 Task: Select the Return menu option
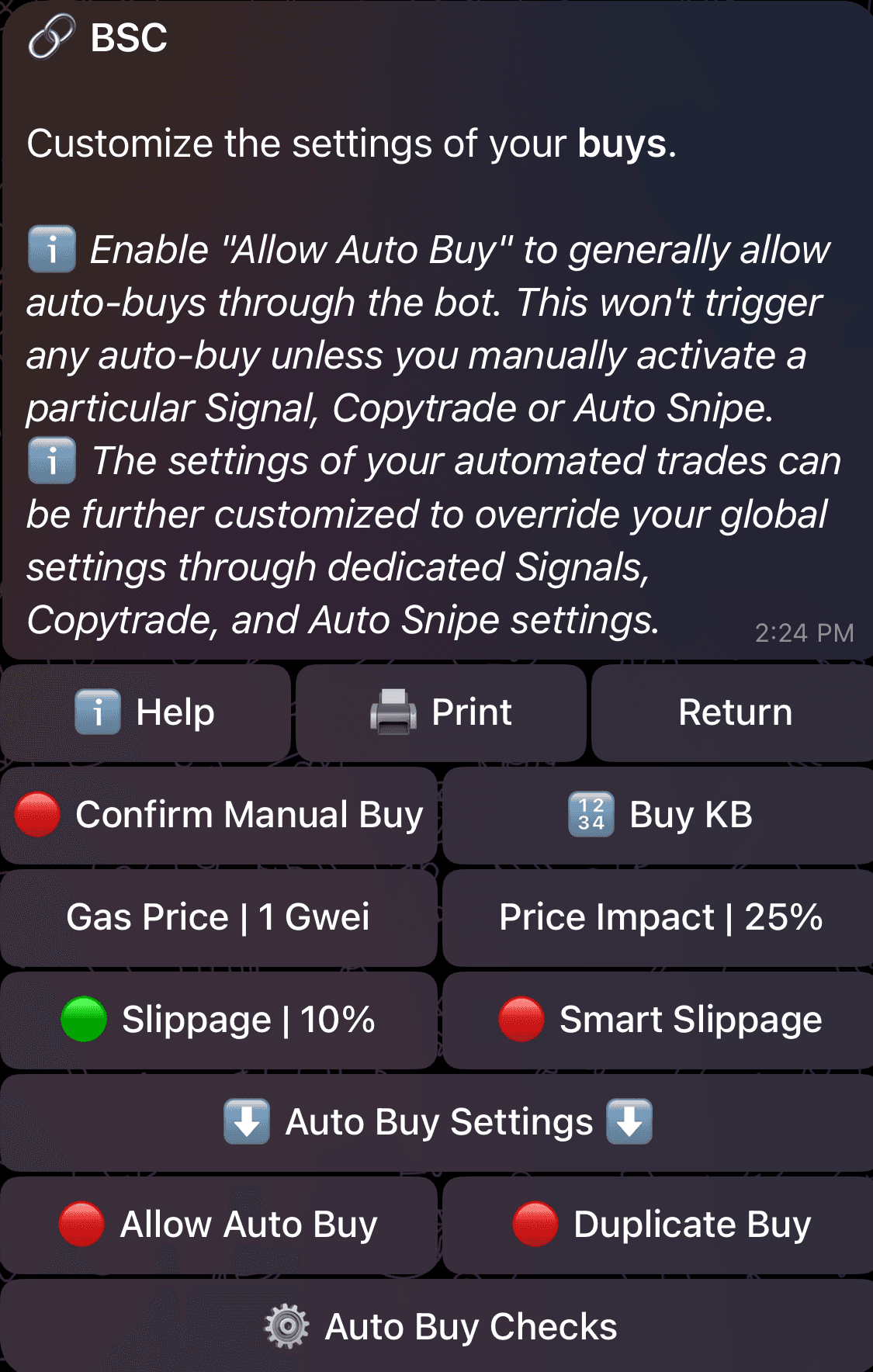point(735,710)
